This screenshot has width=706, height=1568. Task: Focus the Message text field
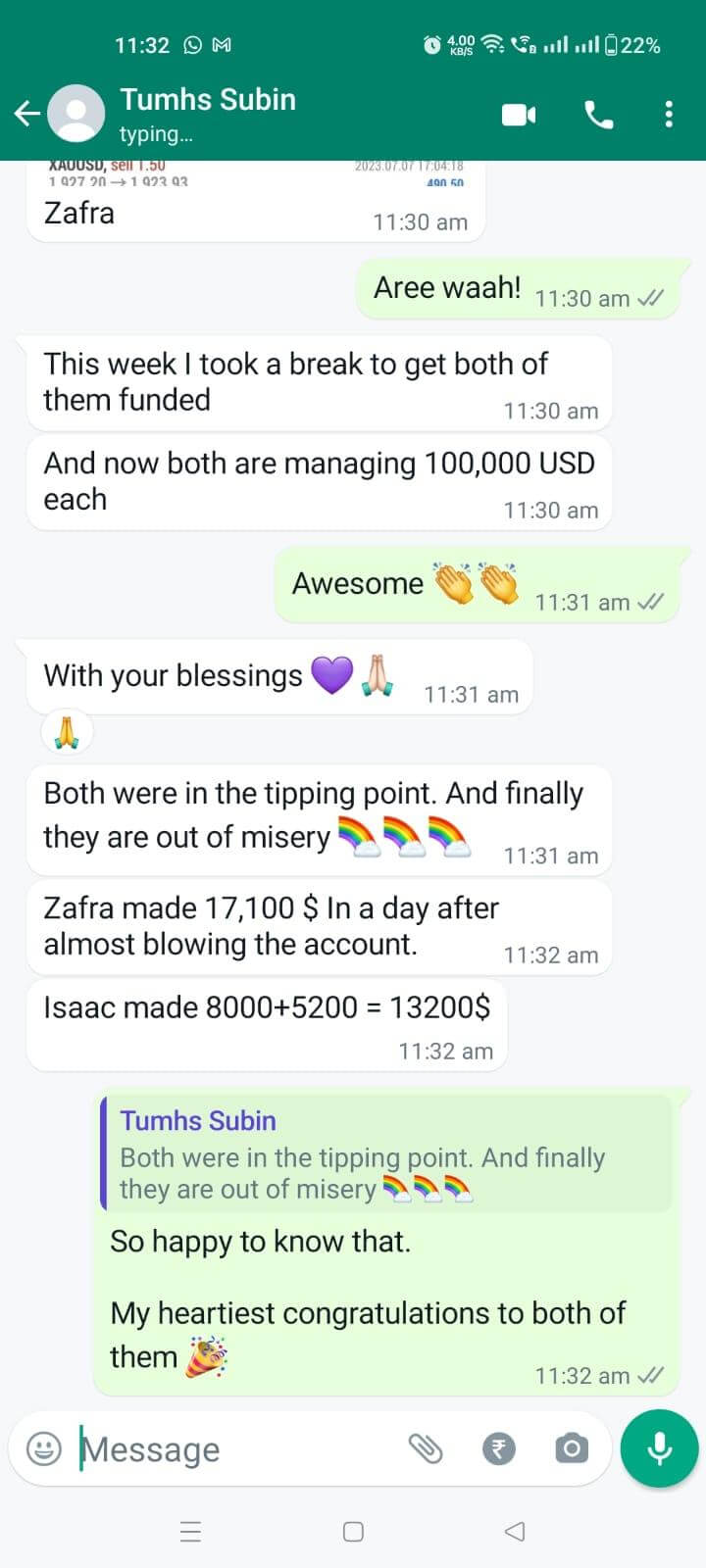point(235,1448)
